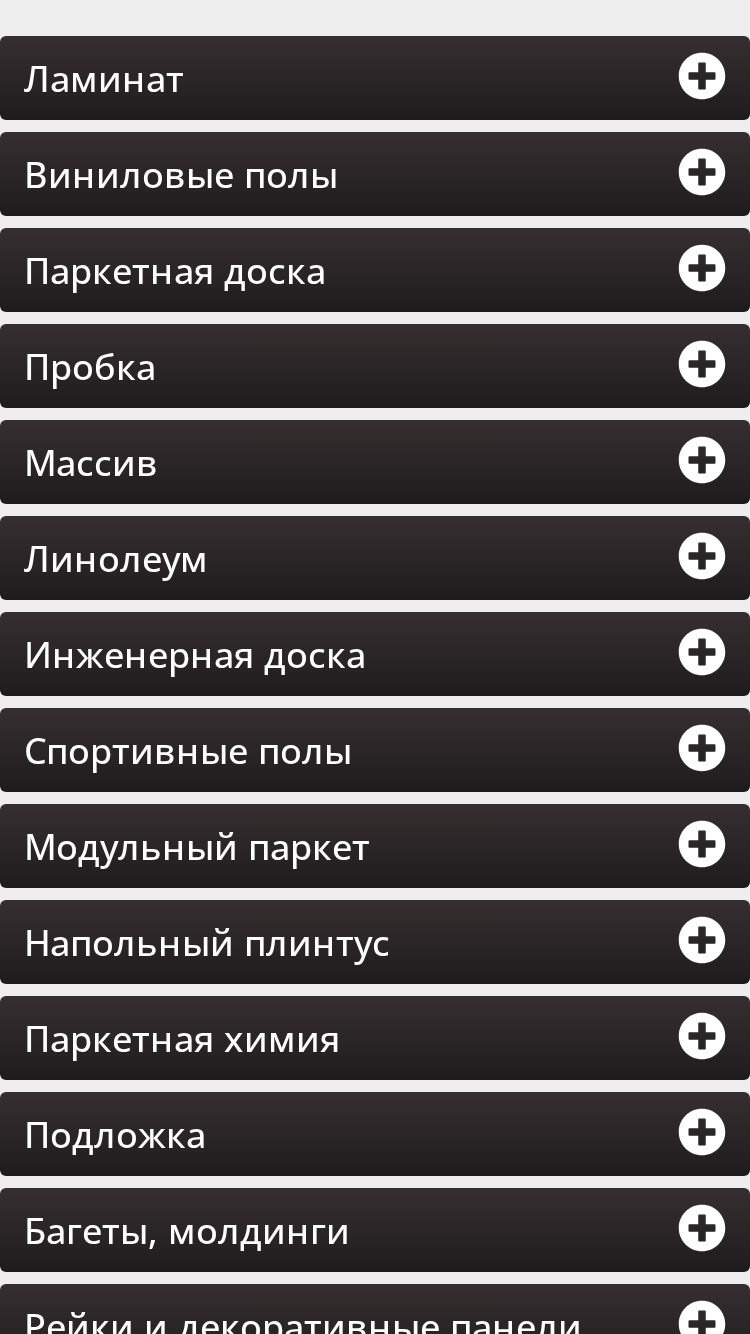The image size is (750, 1334).
Task: Tap the Подложка category
Action: (x=375, y=1134)
